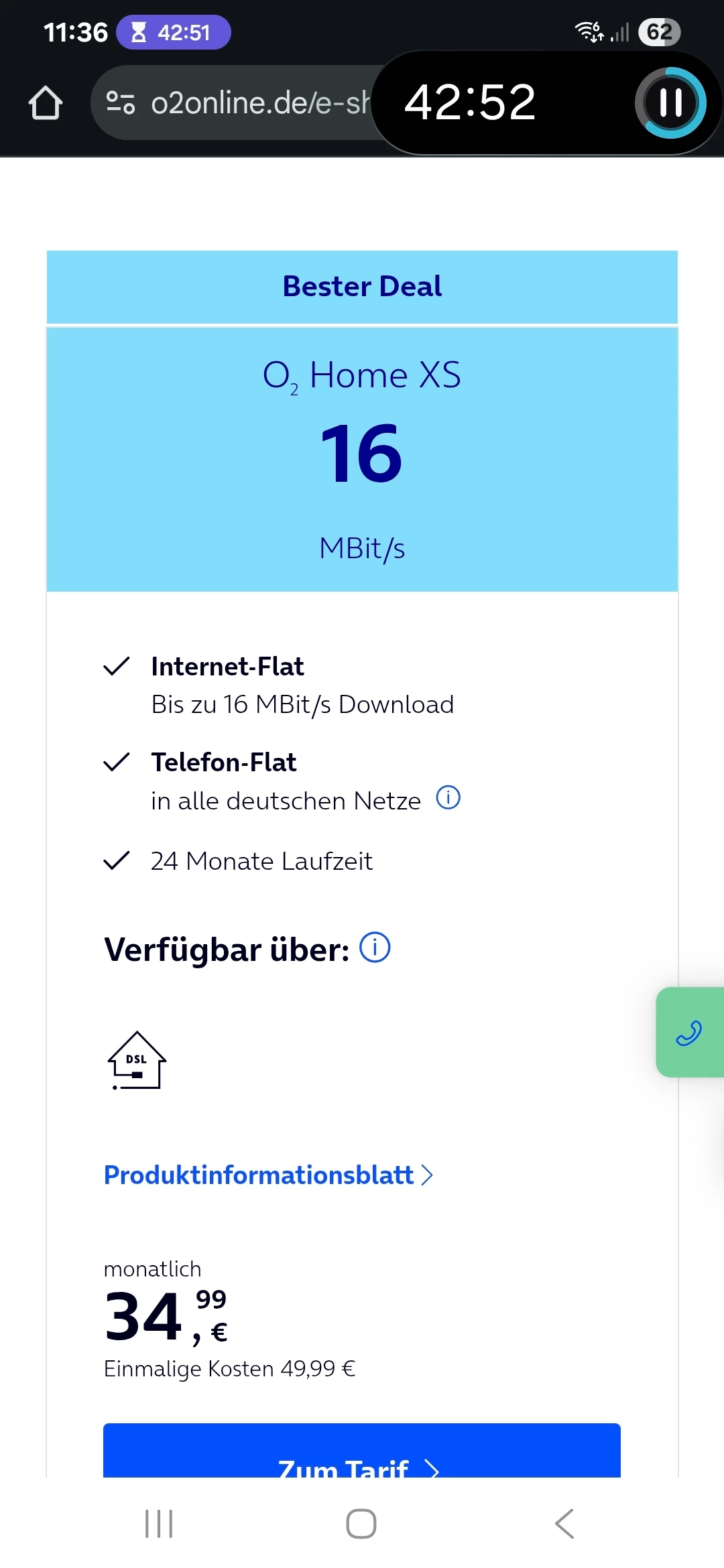Open the browser home page

click(x=45, y=103)
